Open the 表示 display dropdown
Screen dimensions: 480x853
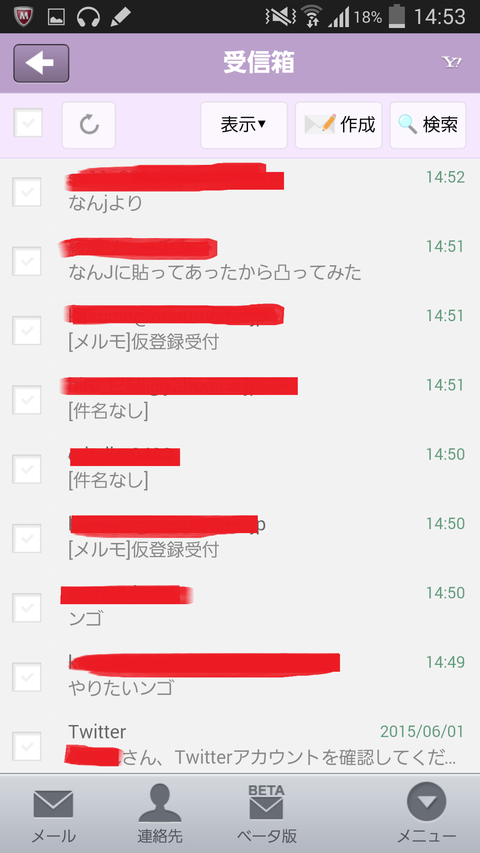tap(244, 125)
